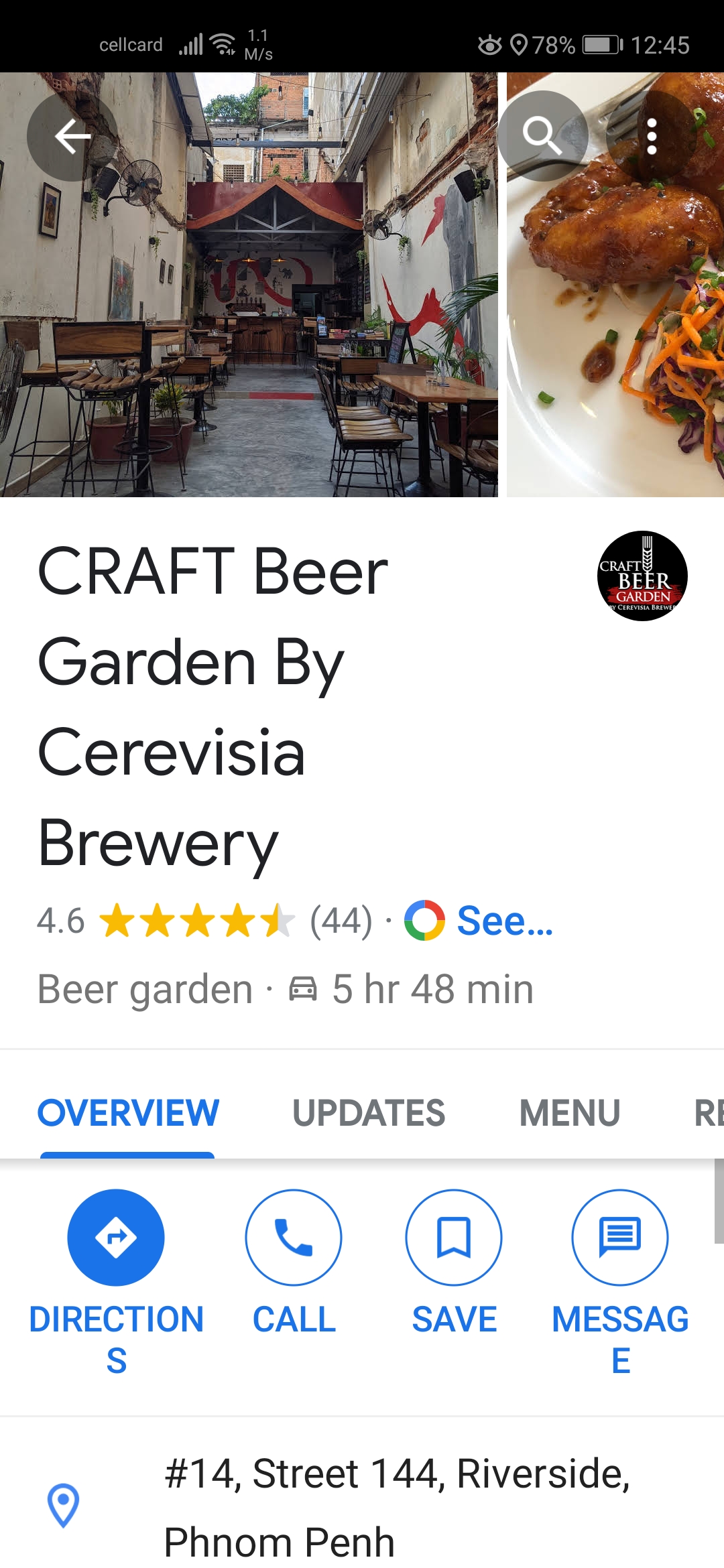Call CRAFT Beer Garden
Viewport: 724px width, 1568px height.
click(x=294, y=1238)
